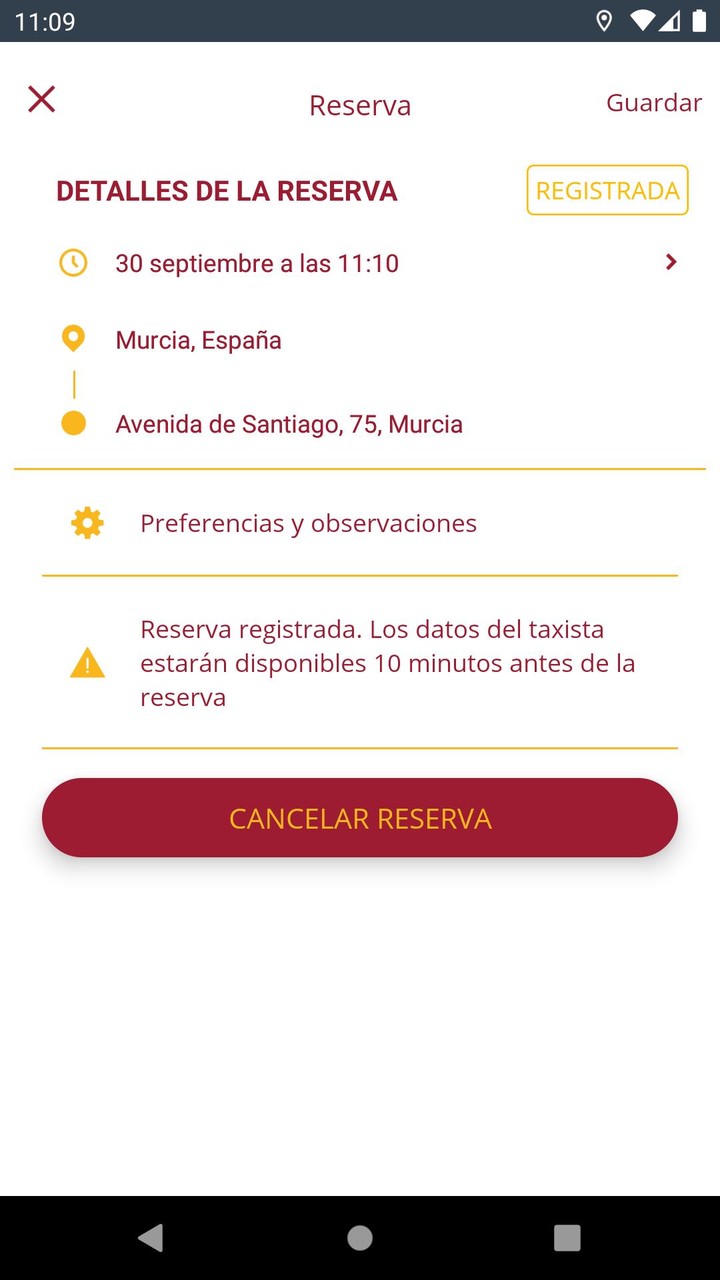Screen dimensions: 720x1280
Task: Open the 30 septiembre date and time row
Action: [x=360, y=263]
